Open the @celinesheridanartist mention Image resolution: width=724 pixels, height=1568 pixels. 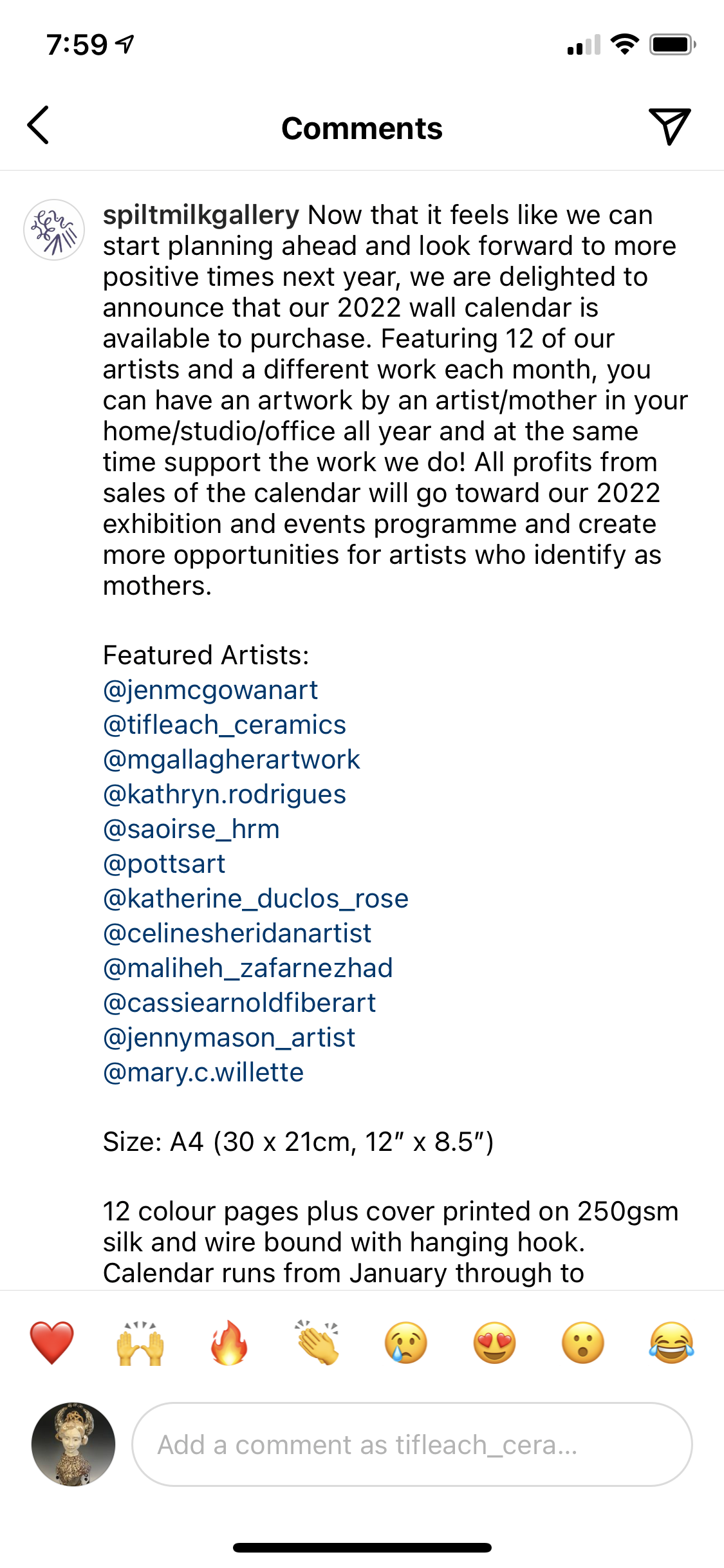coord(237,933)
